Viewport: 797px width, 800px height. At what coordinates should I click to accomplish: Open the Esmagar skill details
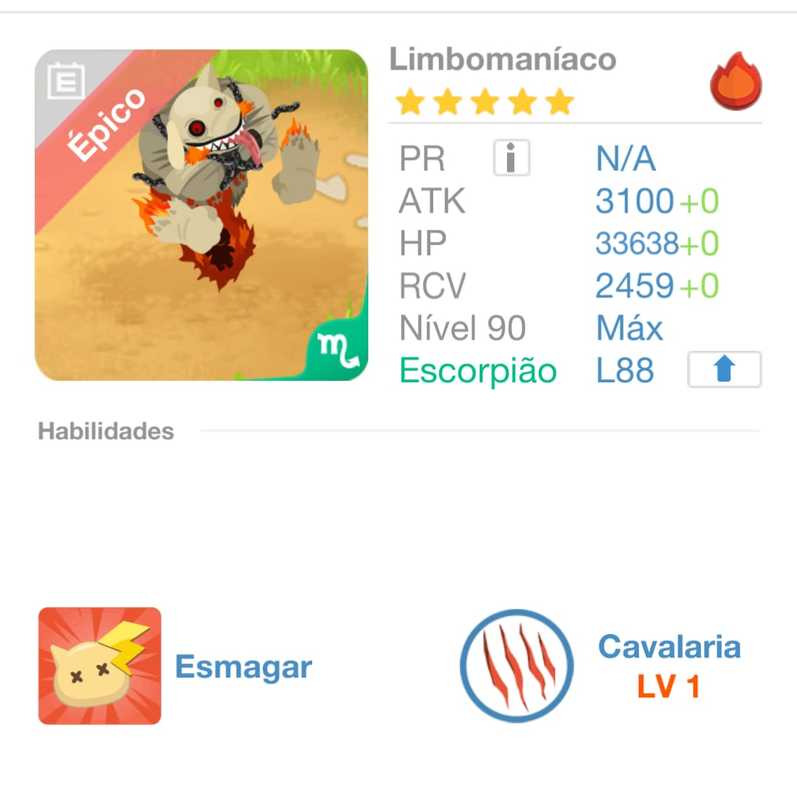coord(100,666)
